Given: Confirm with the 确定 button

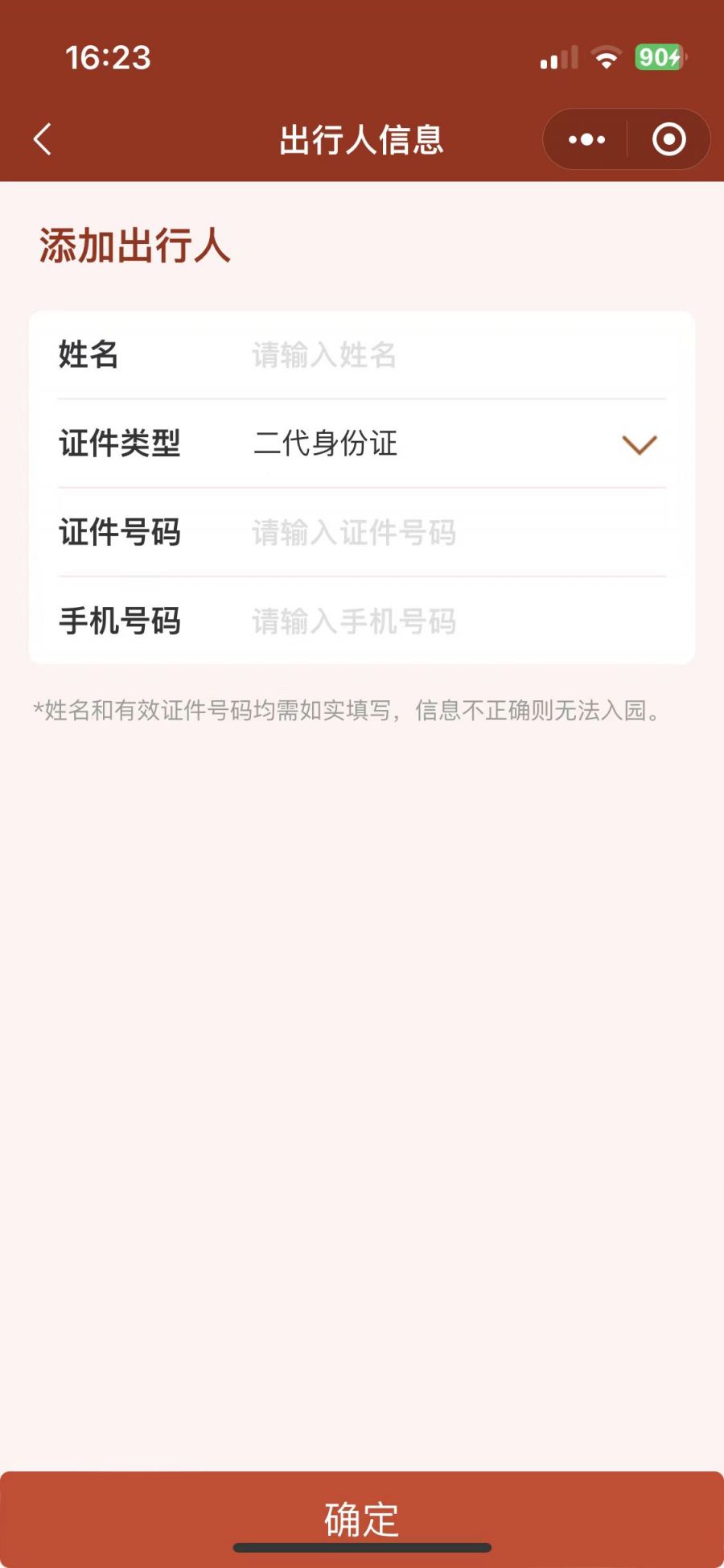Looking at the screenshot, I should click(362, 1518).
